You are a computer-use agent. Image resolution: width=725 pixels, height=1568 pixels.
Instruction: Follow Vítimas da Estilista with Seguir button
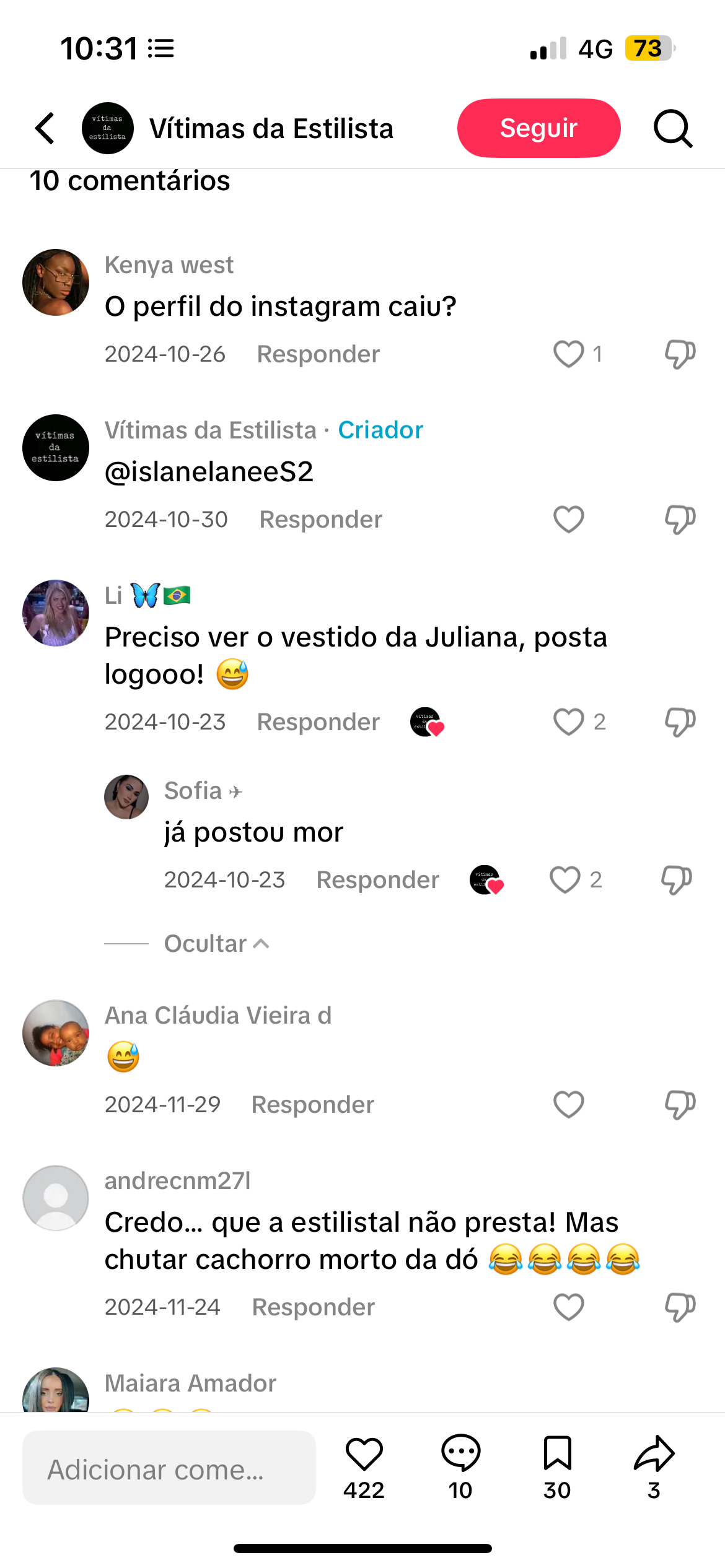click(x=538, y=128)
